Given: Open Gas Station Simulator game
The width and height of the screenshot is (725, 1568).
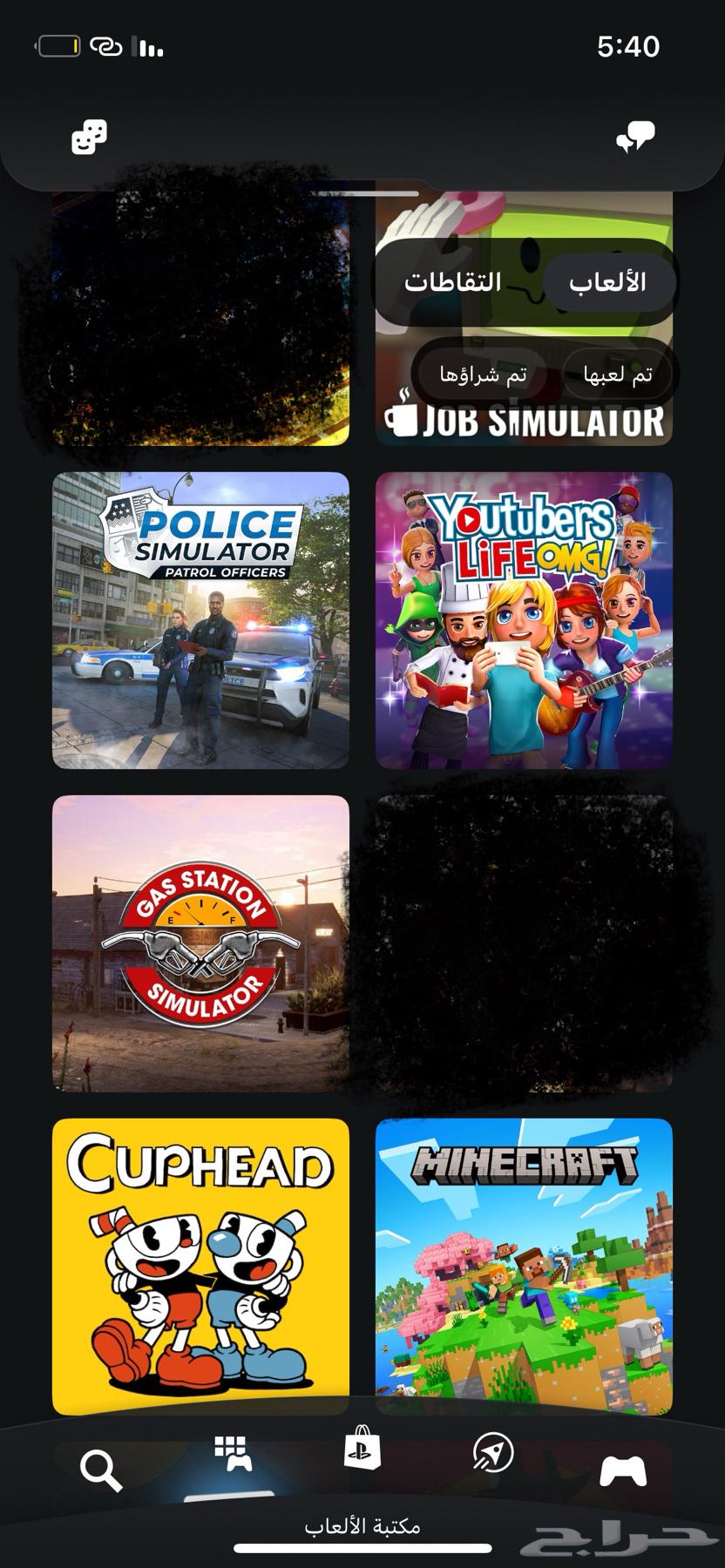Looking at the screenshot, I should pyautogui.click(x=200, y=943).
